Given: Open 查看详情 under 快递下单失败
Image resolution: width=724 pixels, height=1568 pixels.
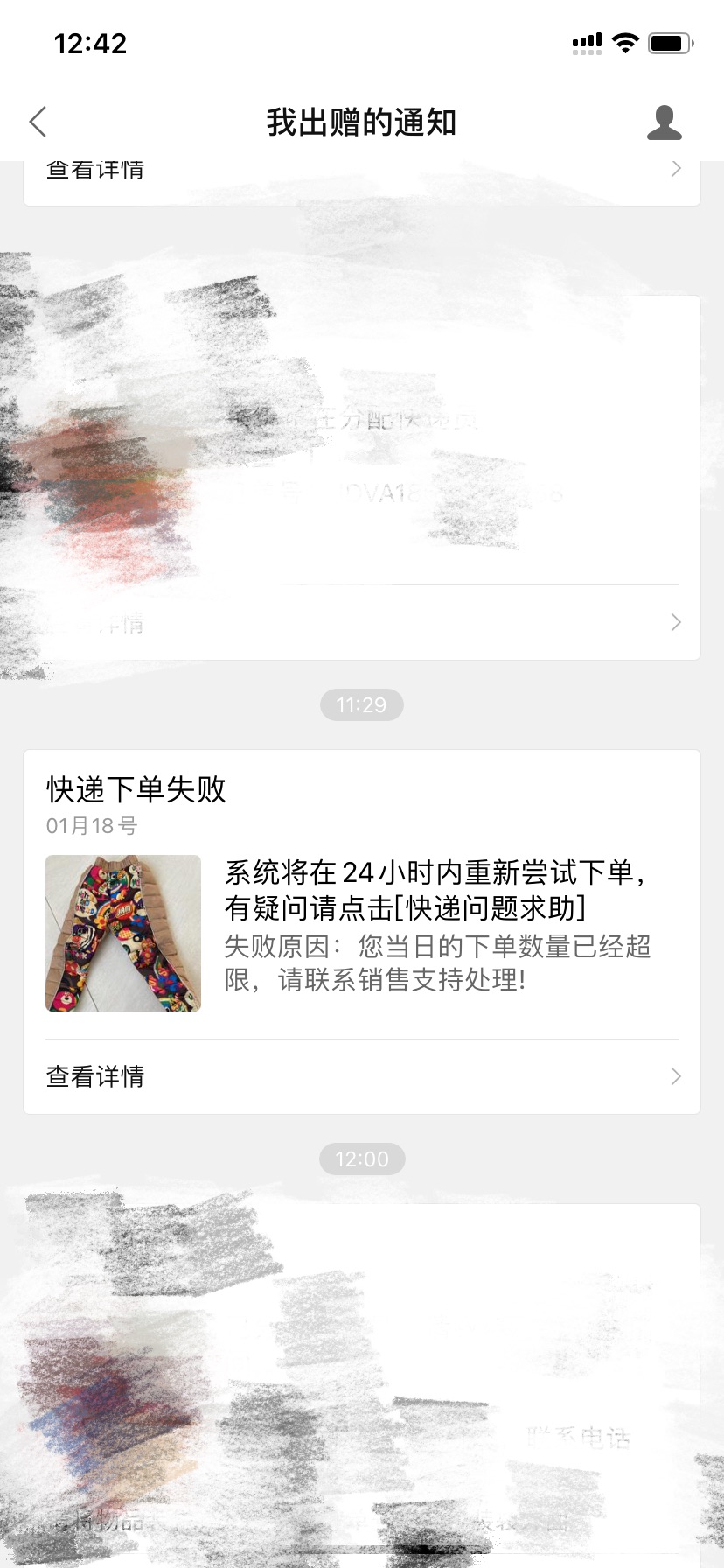Looking at the screenshot, I should point(362,1076).
